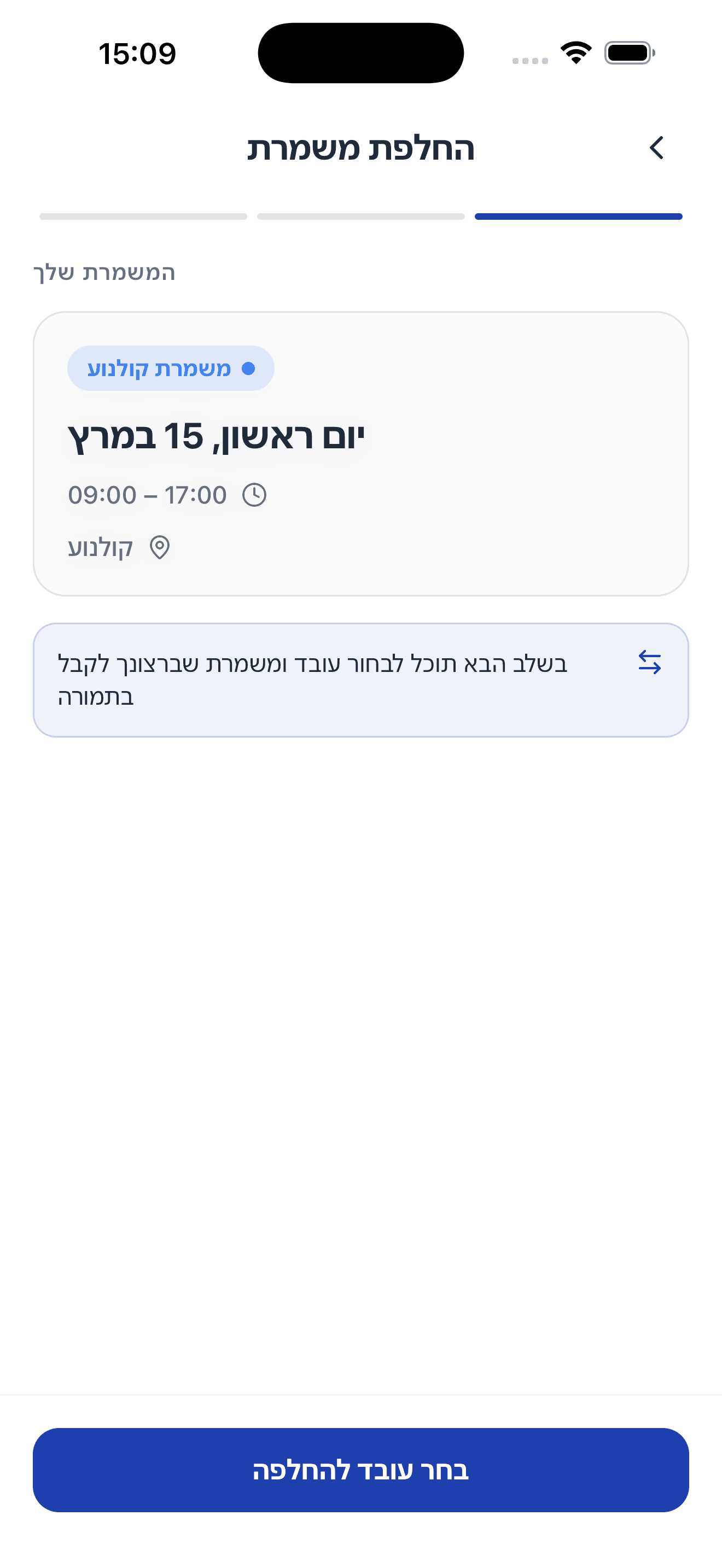Screen dimensions: 722x1568
Task: Click the Wi-Fi icon in the status bar
Action: (574, 53)
